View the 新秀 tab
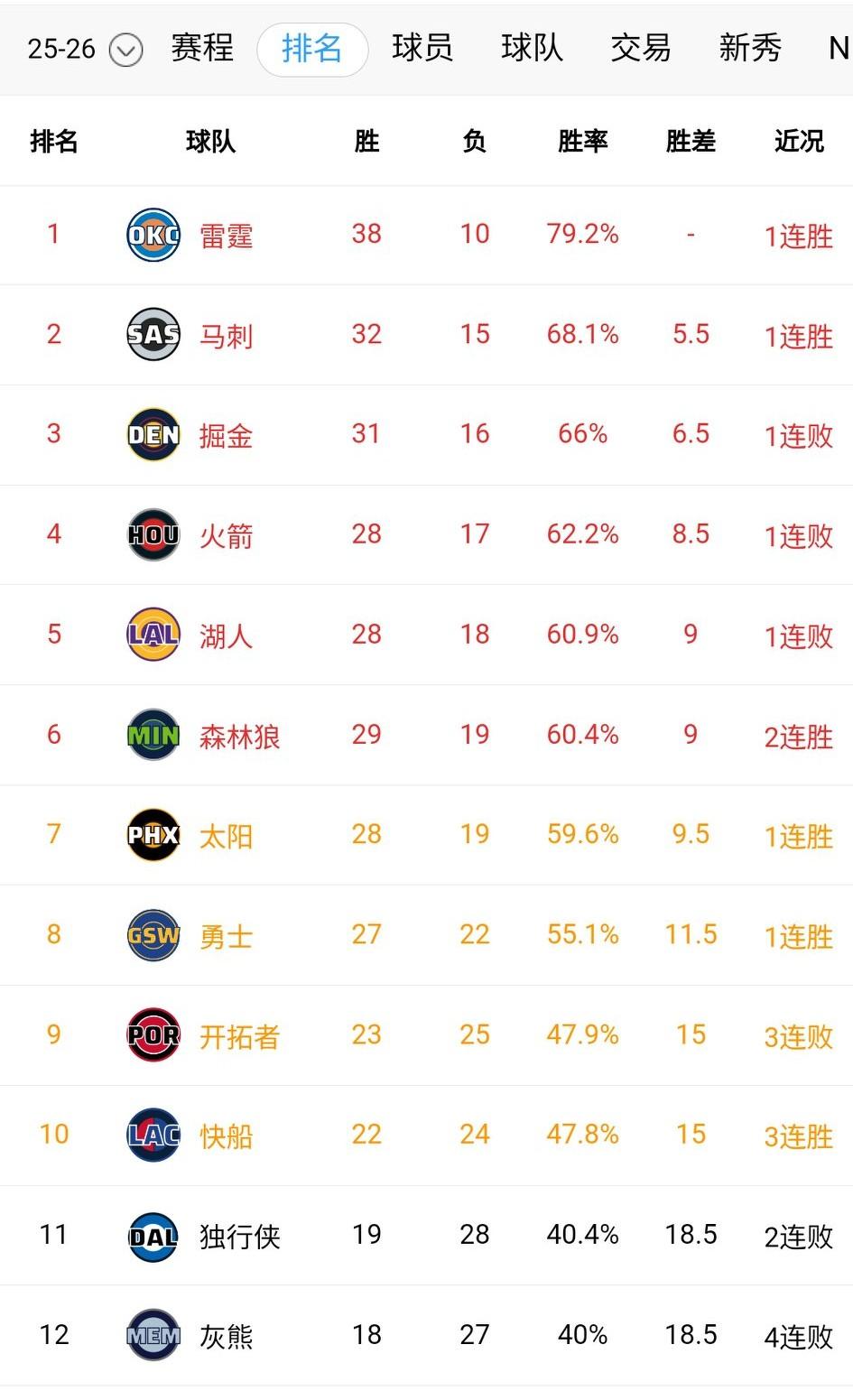The image size is (853, 1400). [750, 48]
